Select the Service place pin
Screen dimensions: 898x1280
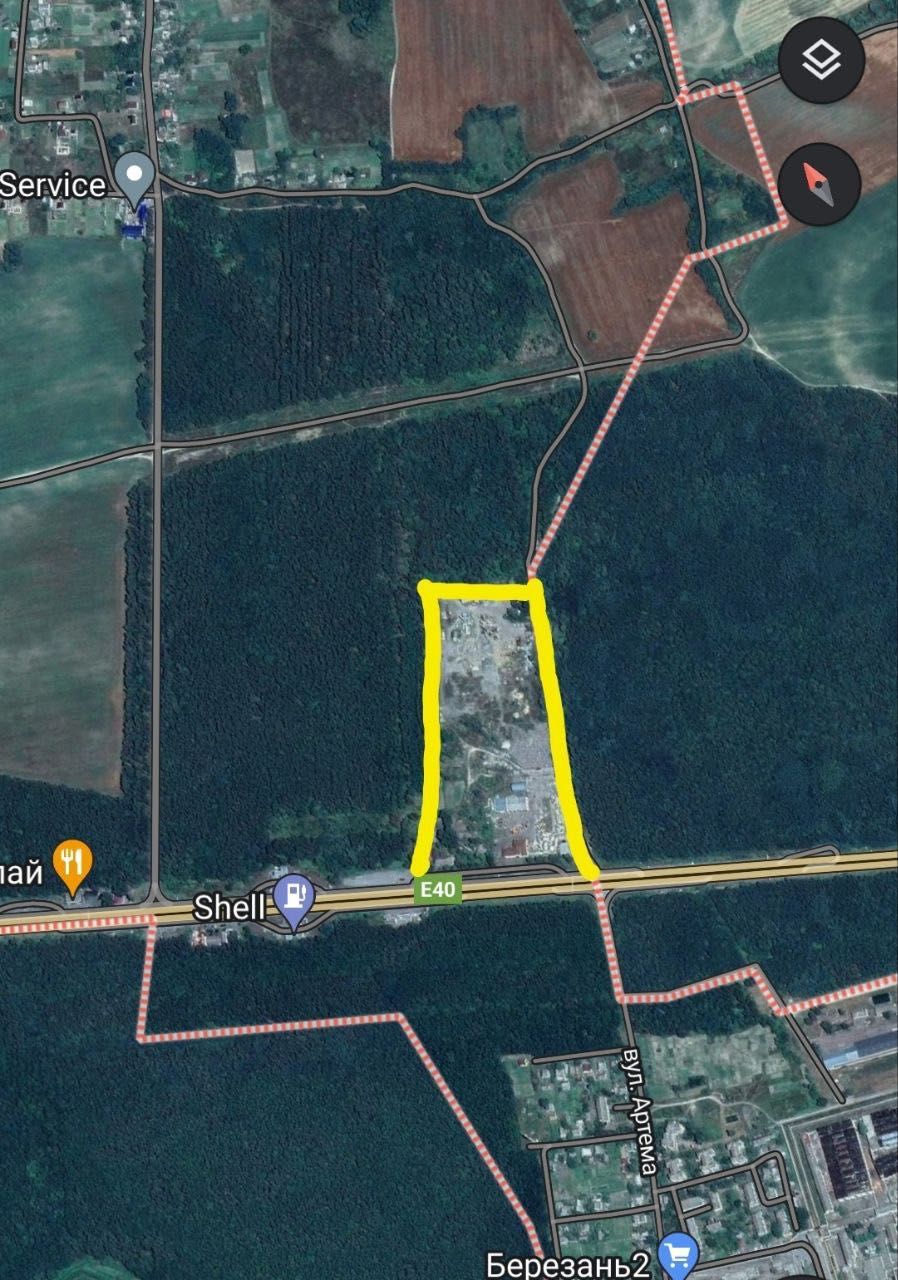[133, 178]
